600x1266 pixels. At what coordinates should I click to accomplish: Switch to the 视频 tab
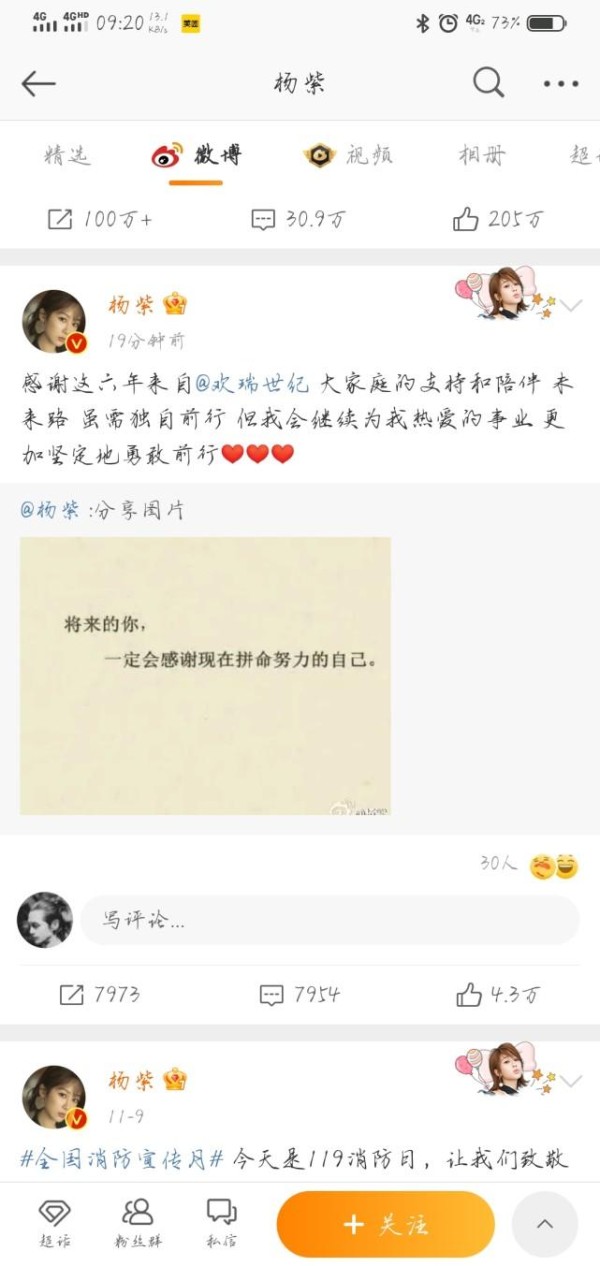point(348,155)
